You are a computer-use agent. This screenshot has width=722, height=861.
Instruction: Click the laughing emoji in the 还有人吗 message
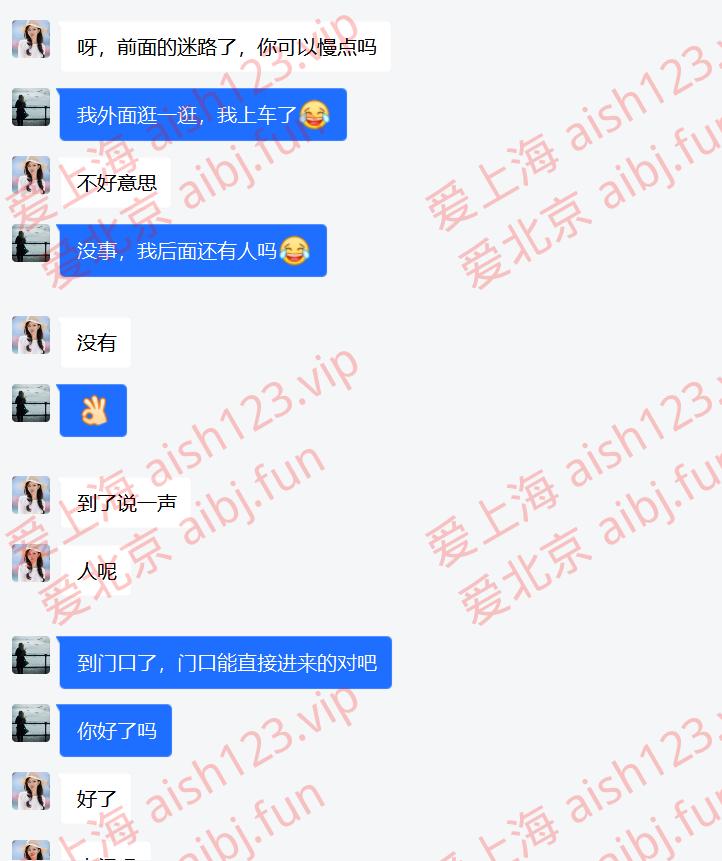click(x=298, y=251)
